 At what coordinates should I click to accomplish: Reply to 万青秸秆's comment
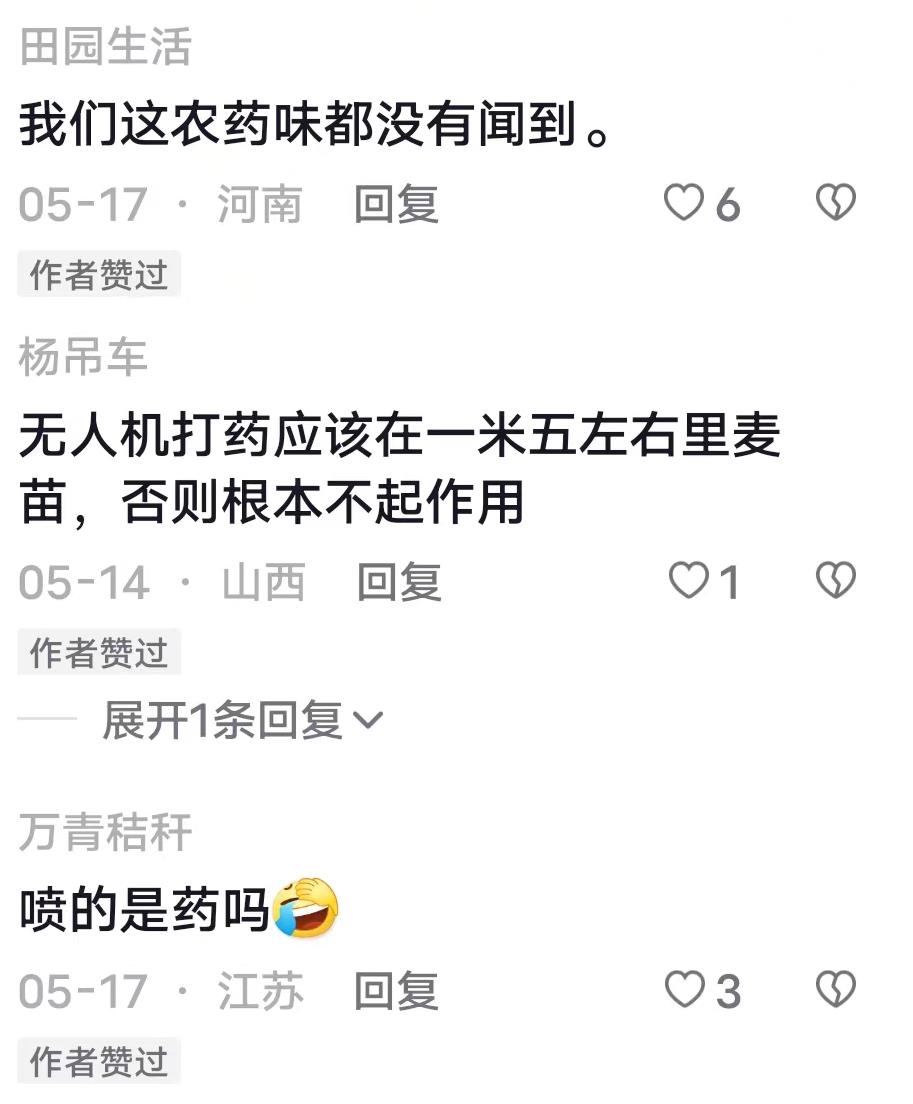click(397, 991)
